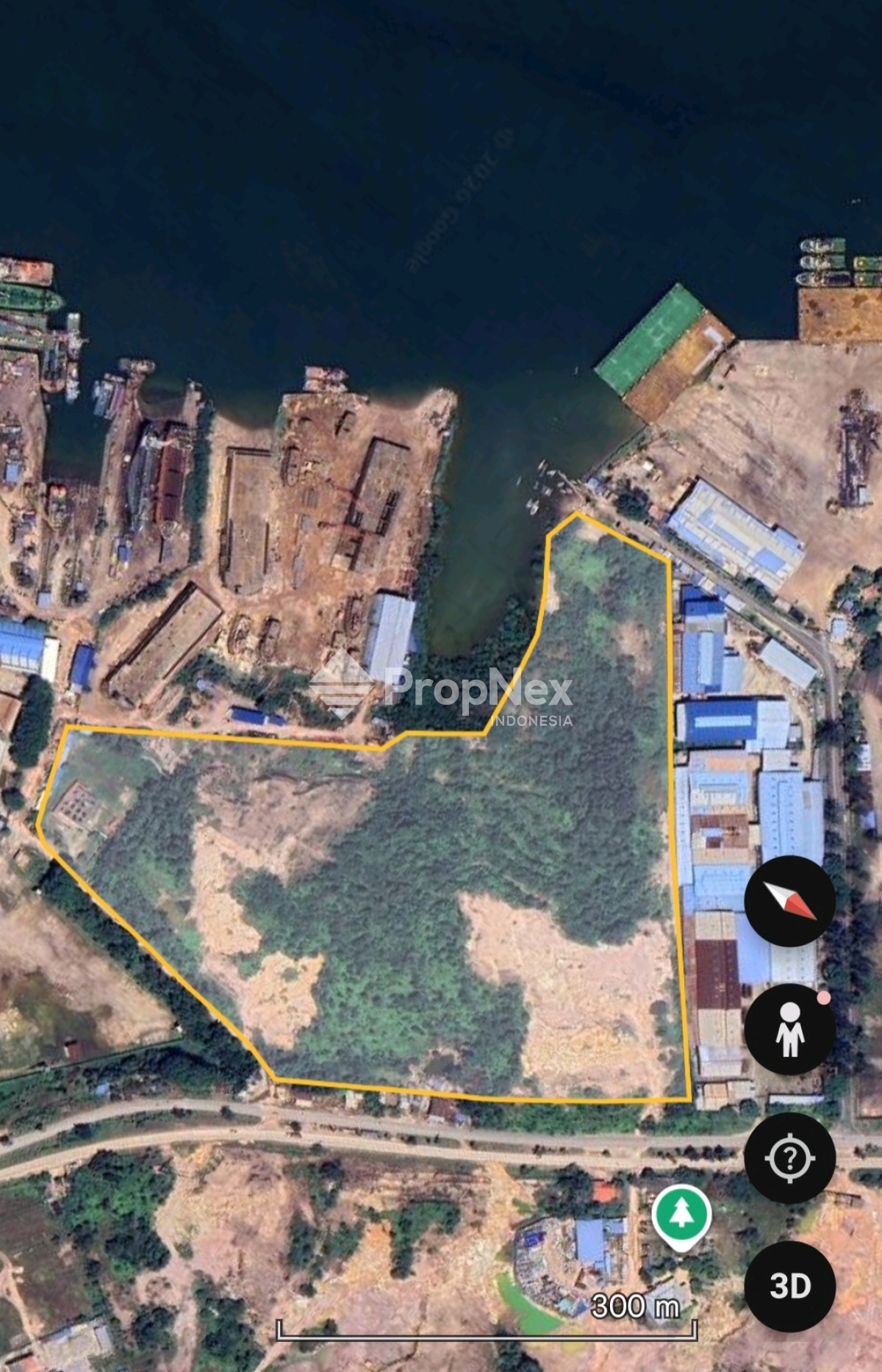Switch to 3D view
The height and width of the screenshot is (1372, 882).
tap(789, 1286)
